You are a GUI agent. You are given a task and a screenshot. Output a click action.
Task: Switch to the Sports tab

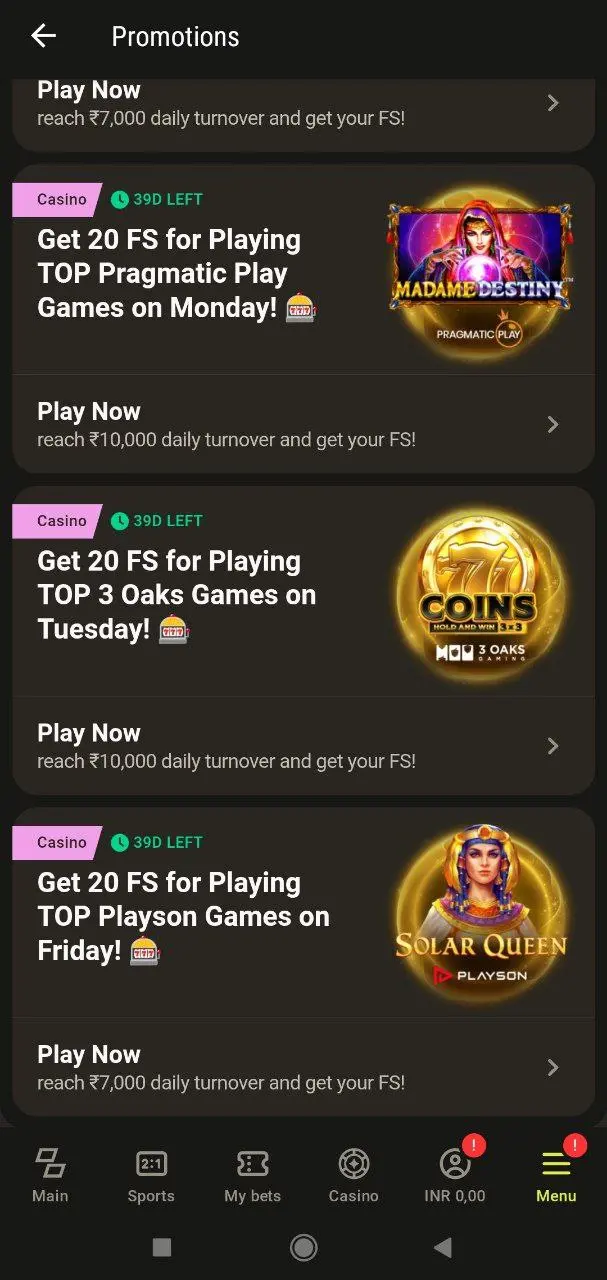151,1175
